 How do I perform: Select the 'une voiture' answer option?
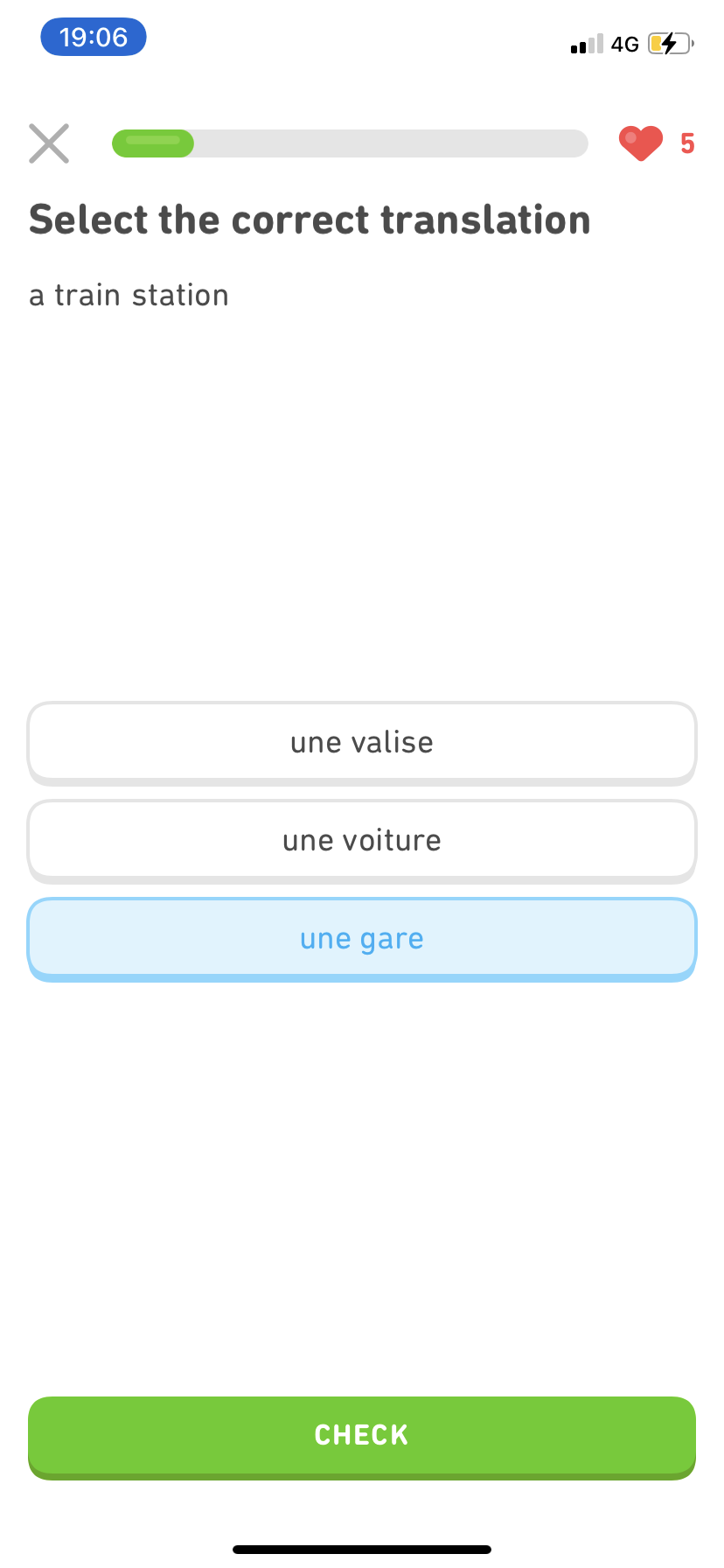pos(361,840)
